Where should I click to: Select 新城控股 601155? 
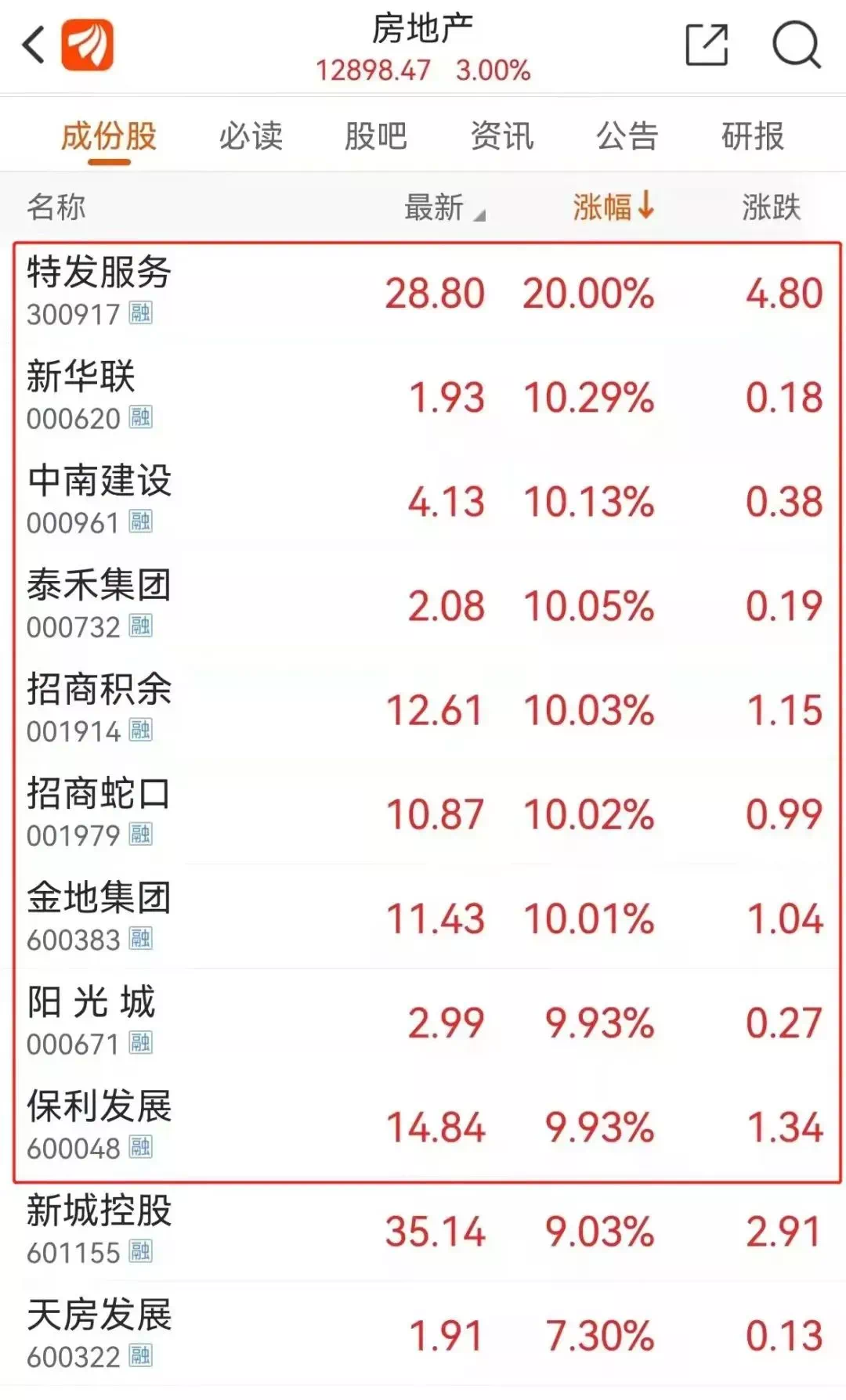click(x=99, y=1229)
